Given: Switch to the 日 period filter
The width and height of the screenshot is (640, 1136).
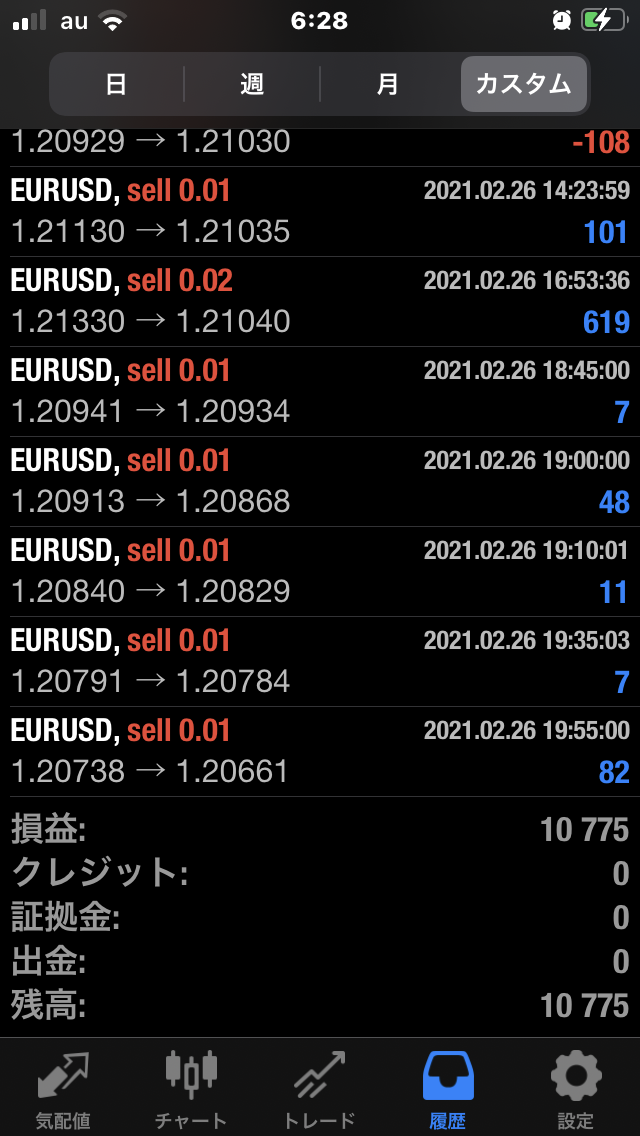Looking at the screenshot, I should pos(117,84).
